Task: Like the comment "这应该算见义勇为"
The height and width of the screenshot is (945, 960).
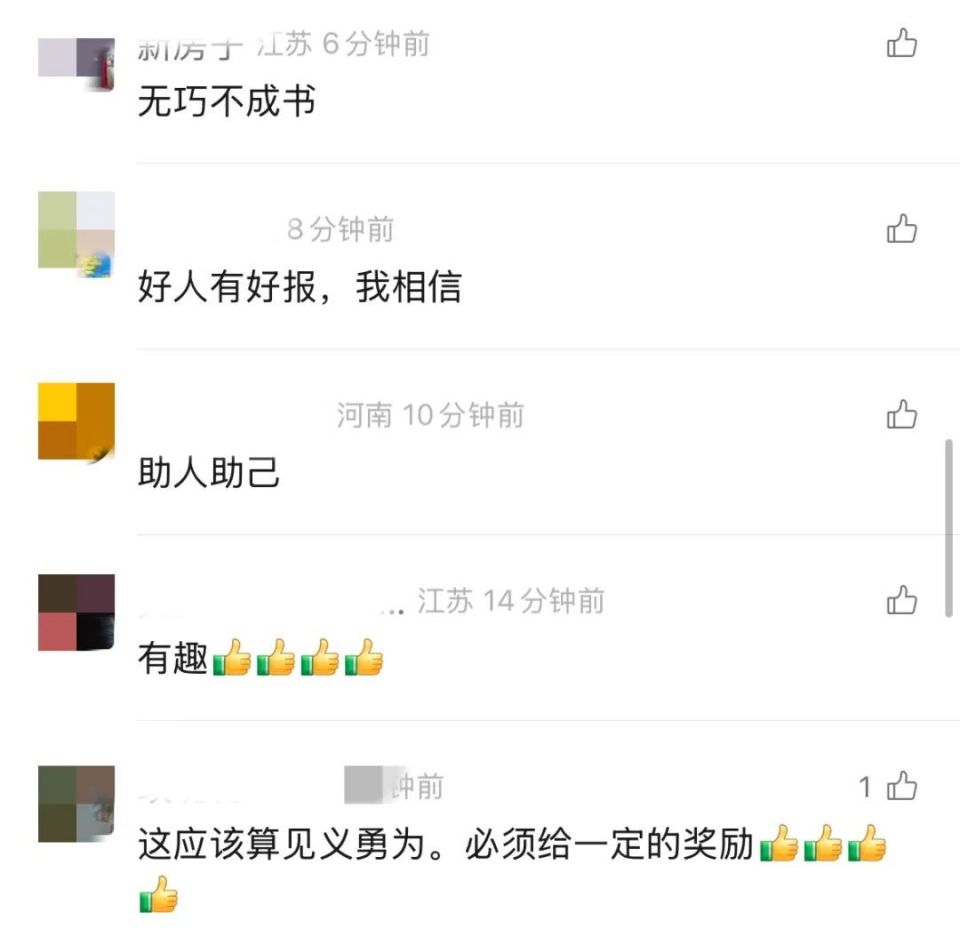Action: (x=901, y=786)
